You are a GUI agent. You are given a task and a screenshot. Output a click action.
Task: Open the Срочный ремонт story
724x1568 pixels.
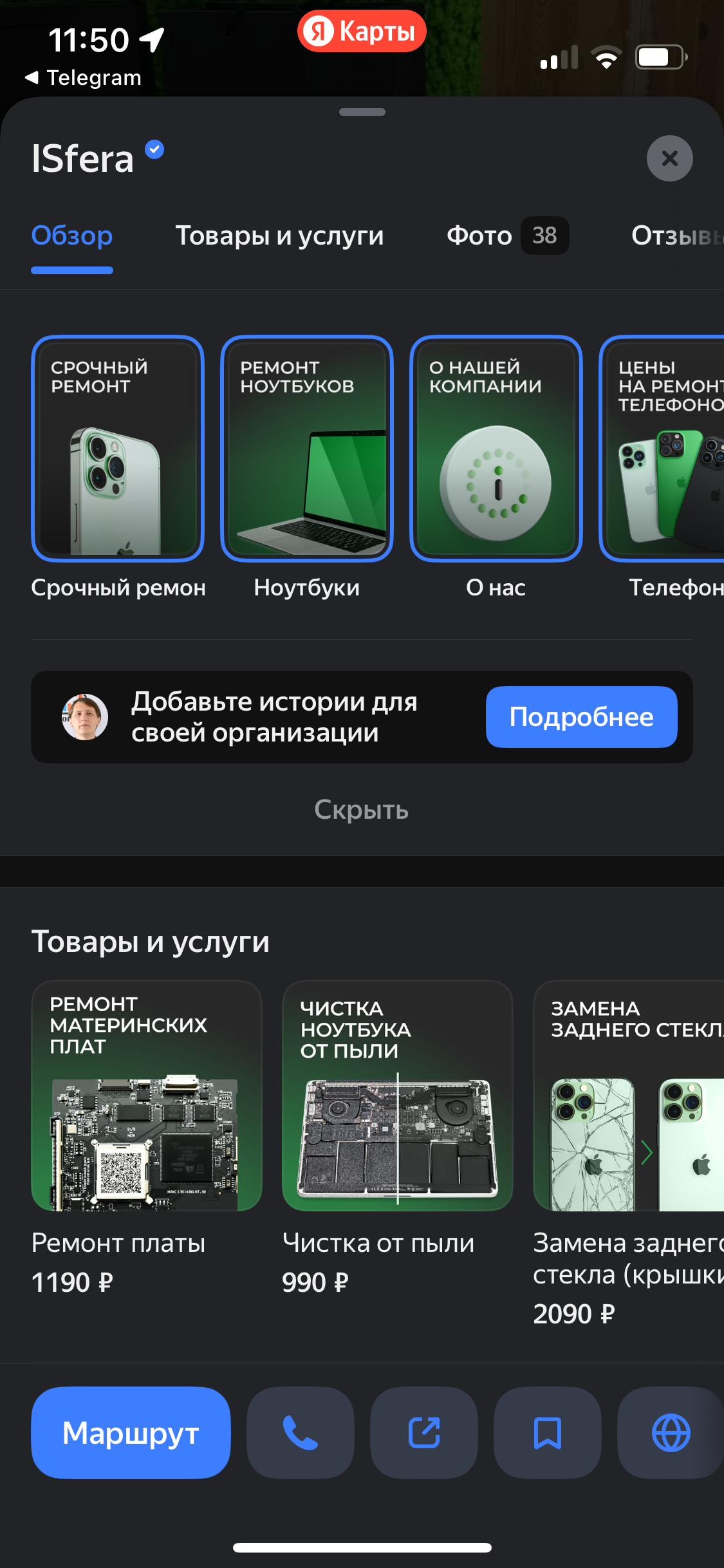coord(118,449)
